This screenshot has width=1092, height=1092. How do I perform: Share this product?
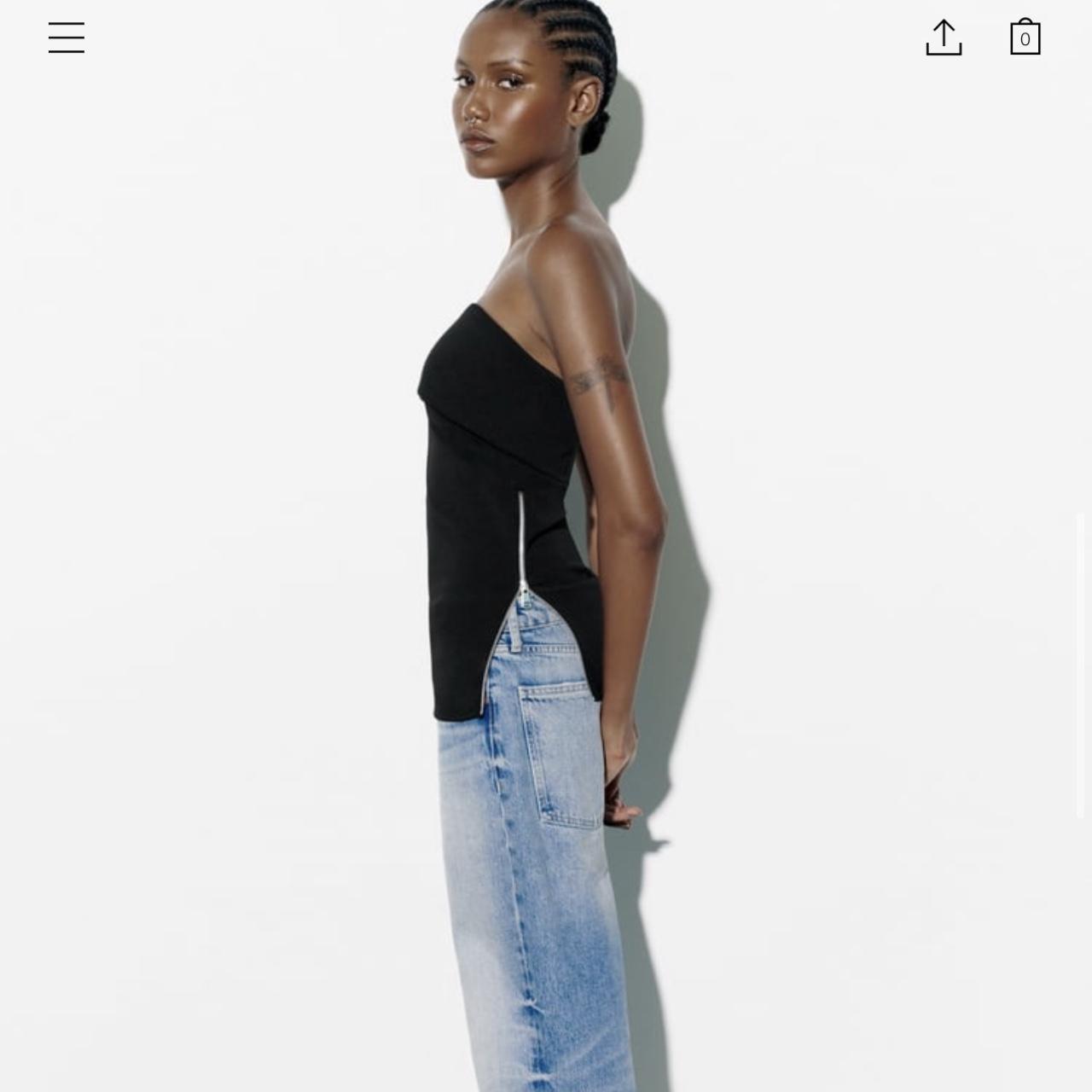pyautogui.click(x=944, y=38)
